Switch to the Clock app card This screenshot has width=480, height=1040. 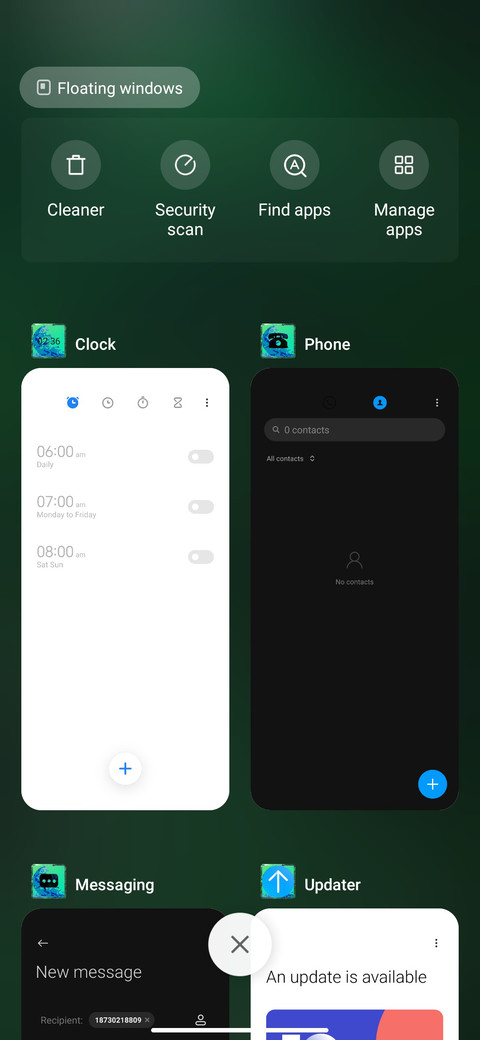[x=125, y=589]
